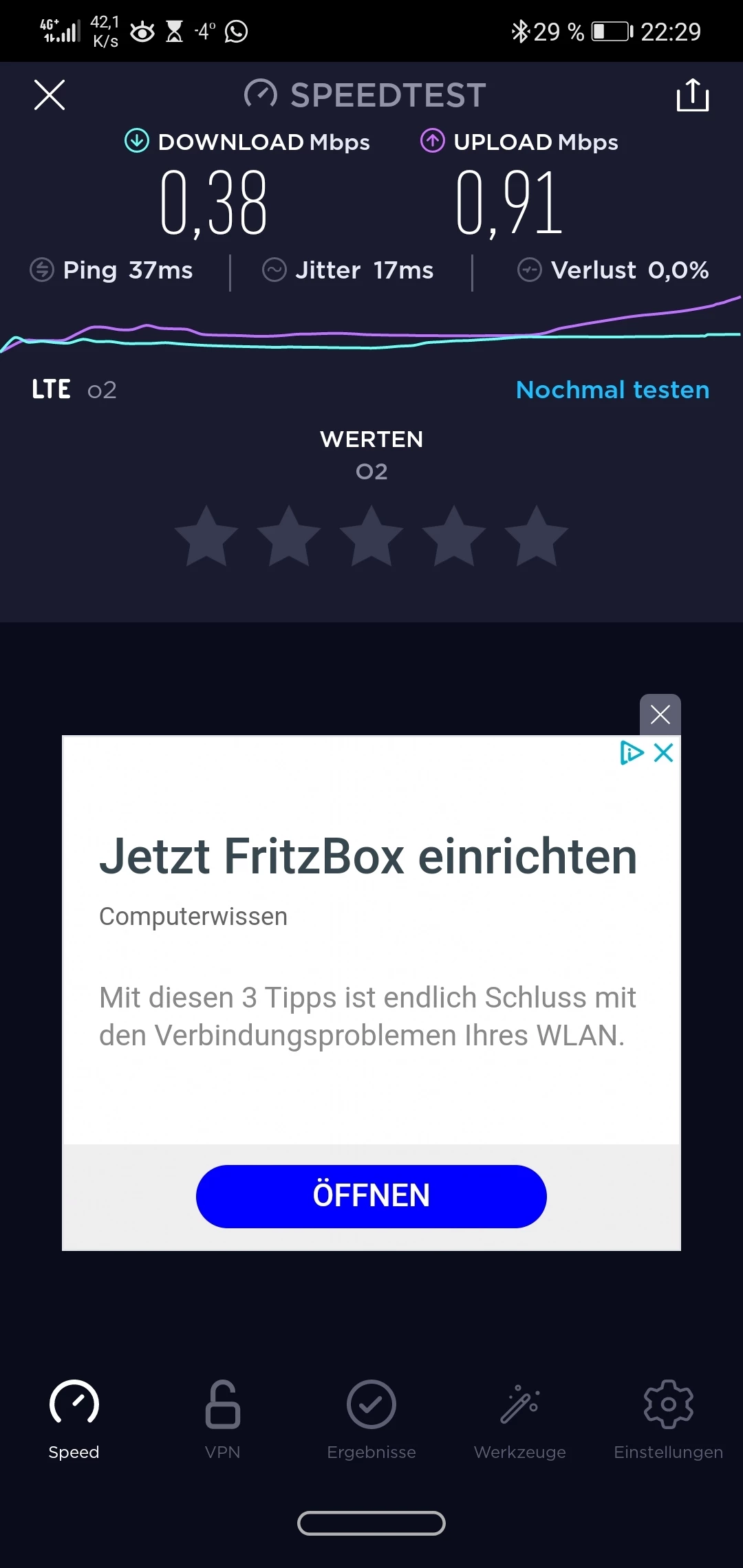Screen dimensions: 743x1568
Task: Rate O2 with five stars
Action: tap(537, 537)
